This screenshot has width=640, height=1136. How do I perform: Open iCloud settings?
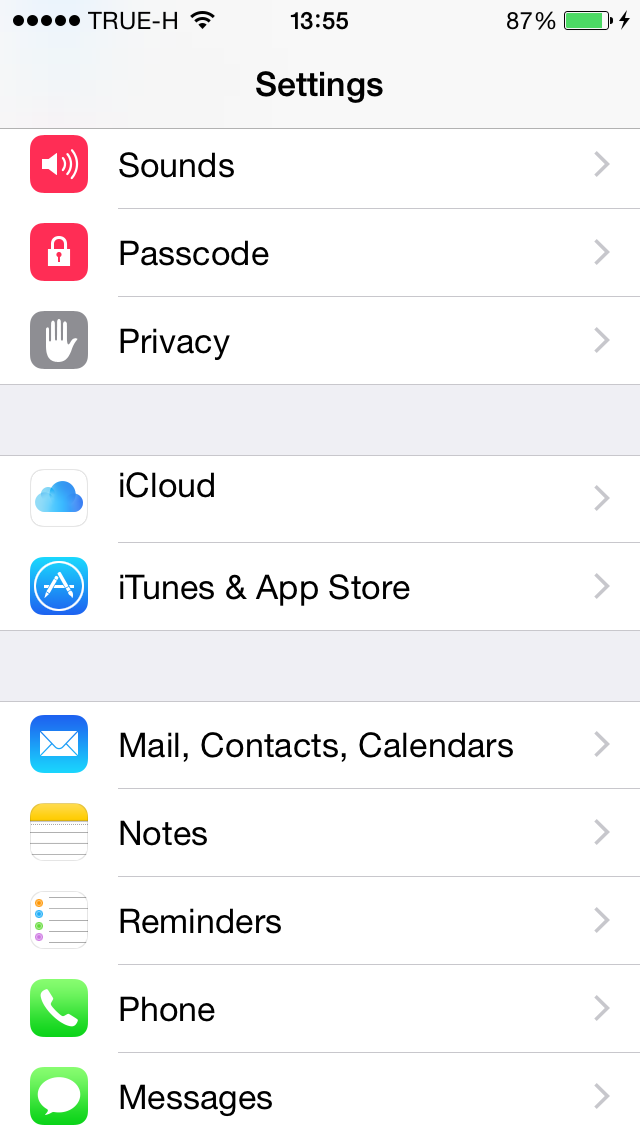(x=320, y=498)
